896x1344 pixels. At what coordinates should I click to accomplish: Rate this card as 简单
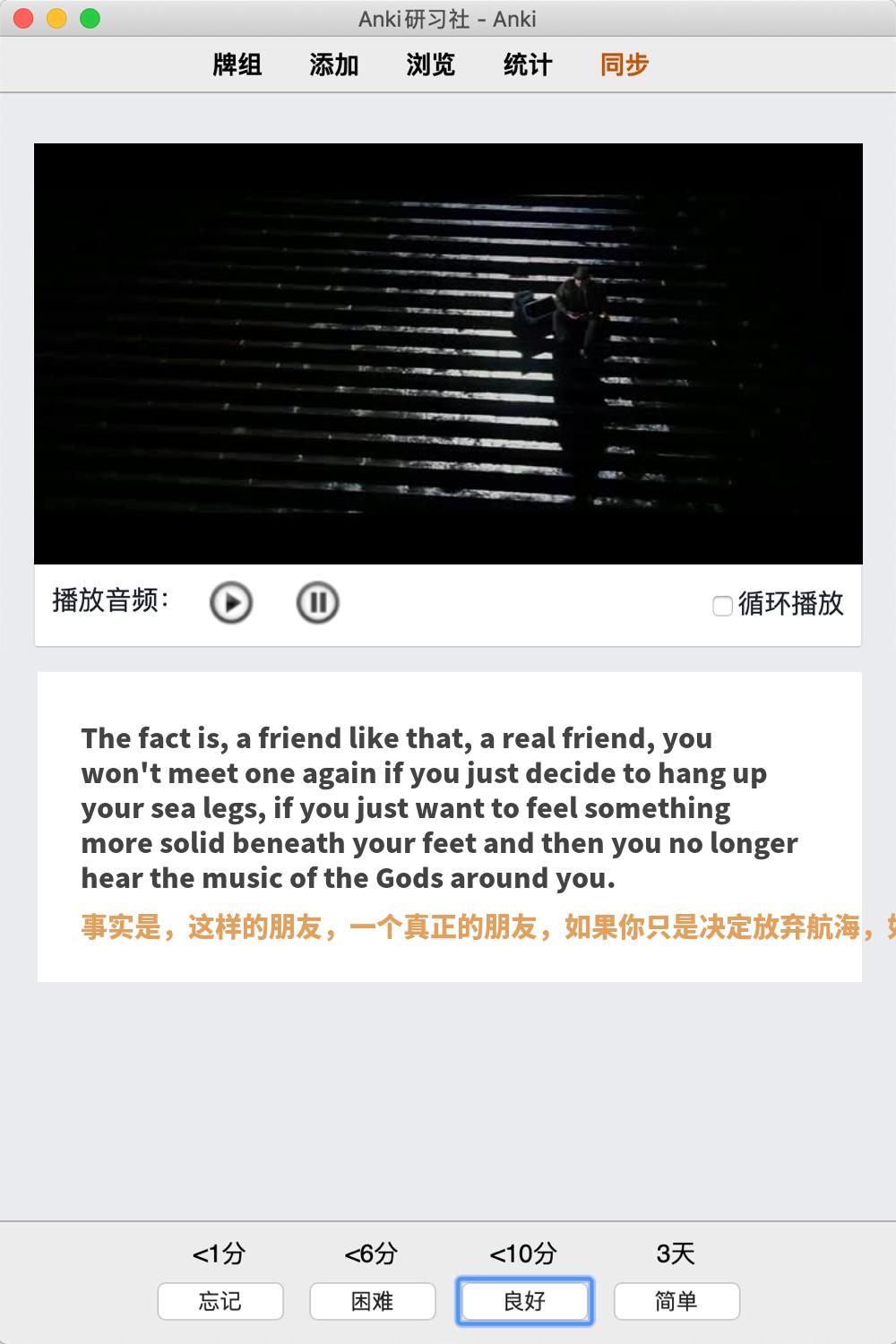pyautogui.click(x=676, y=1301)
